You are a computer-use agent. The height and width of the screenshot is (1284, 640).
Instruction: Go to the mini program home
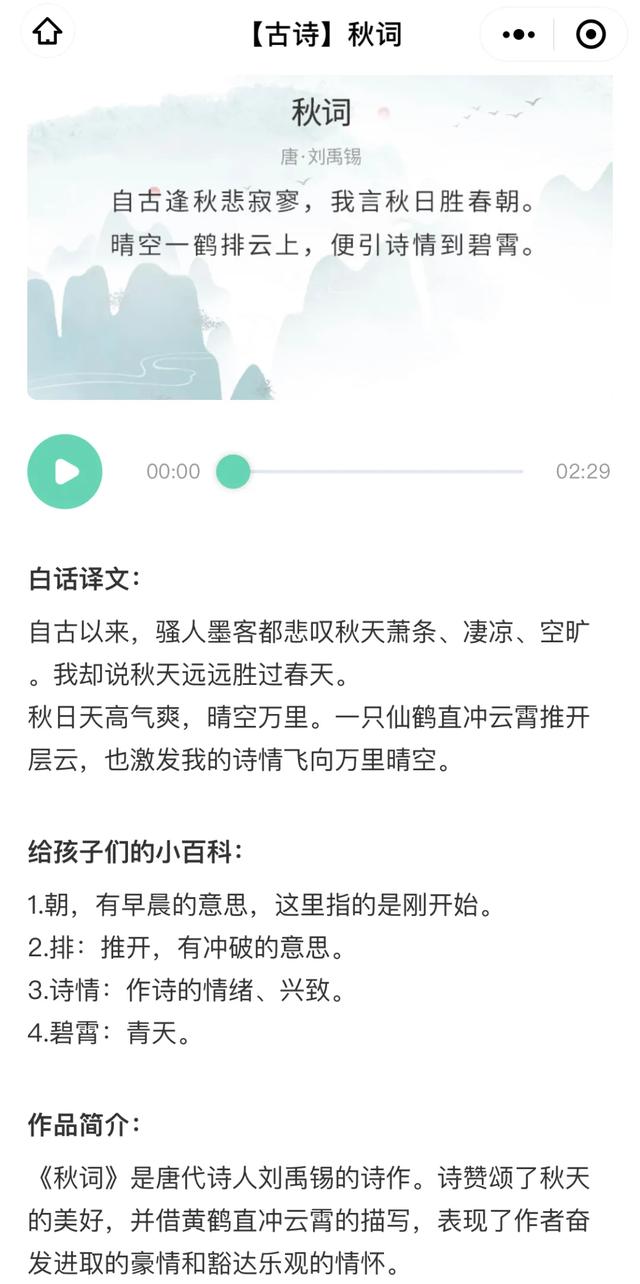pos(47,34)
